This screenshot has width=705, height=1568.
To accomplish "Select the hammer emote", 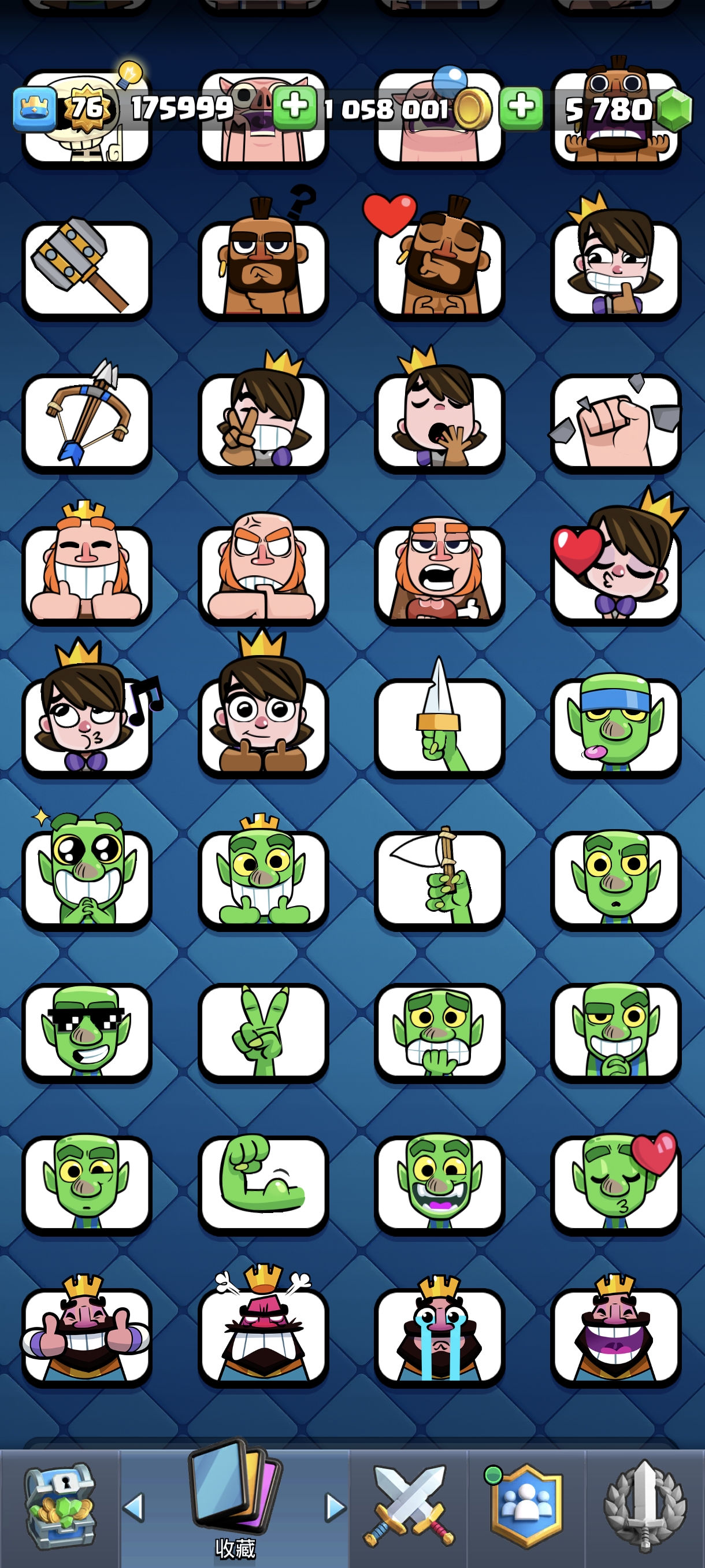I will (x=87, y=269).
